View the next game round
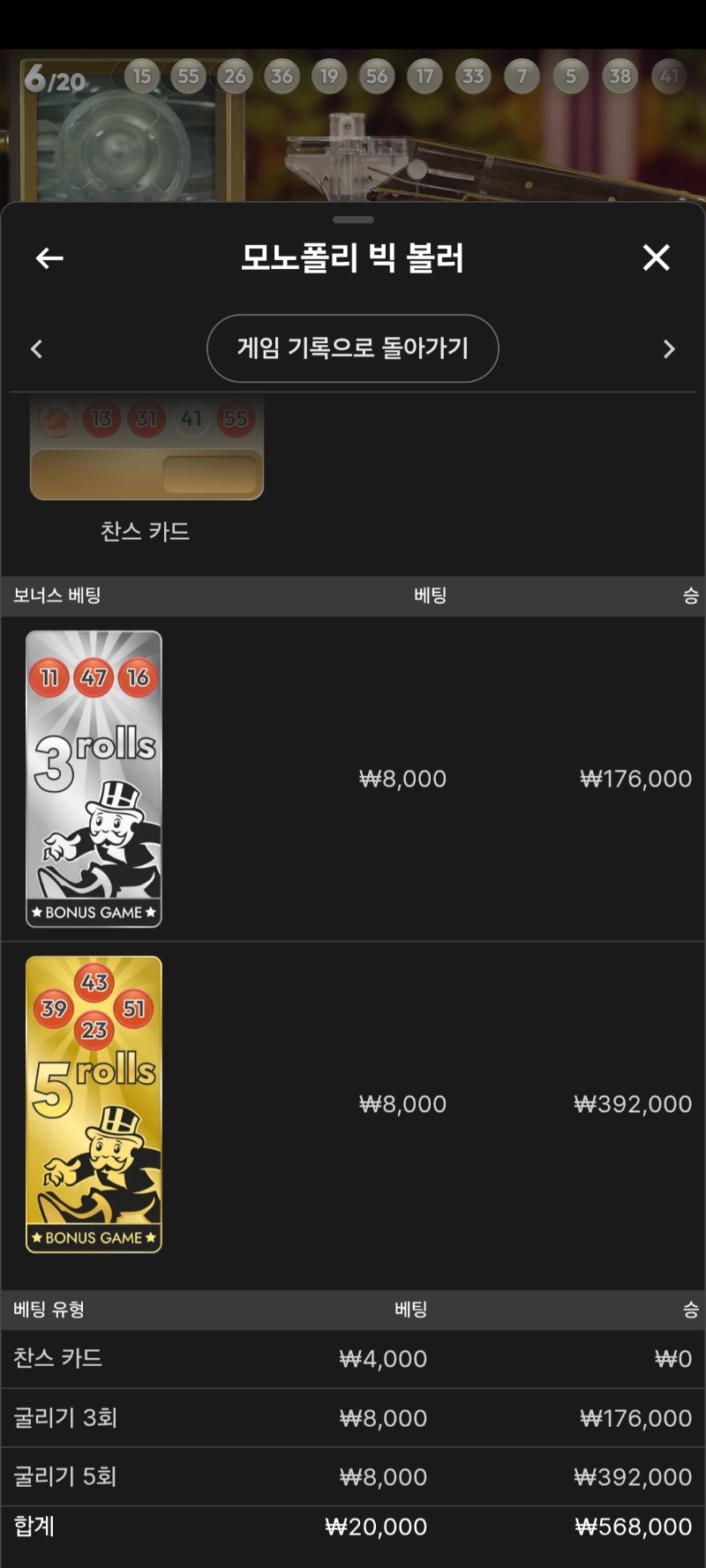706x1568 pixels. (x=669, y=349)
